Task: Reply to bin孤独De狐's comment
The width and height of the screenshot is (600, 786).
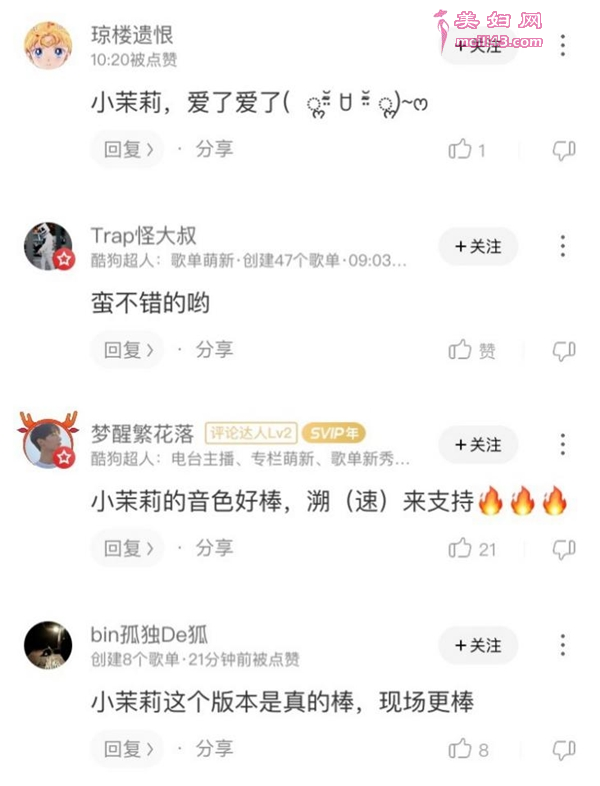Action: click(x=128, y=748)
